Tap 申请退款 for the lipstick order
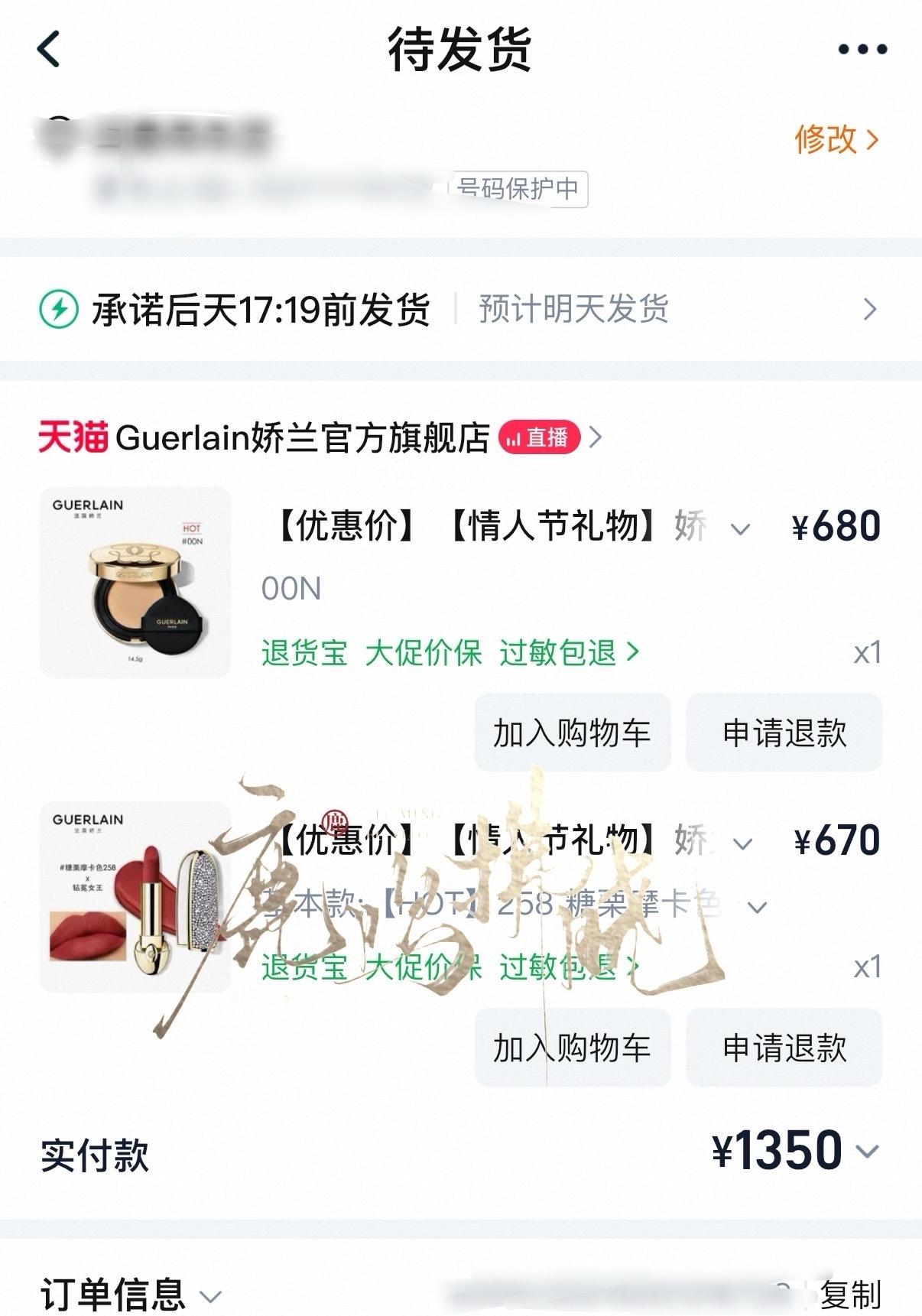Image resolution: width=922 pixels, height=1316 pixels. click(783, 1048)
